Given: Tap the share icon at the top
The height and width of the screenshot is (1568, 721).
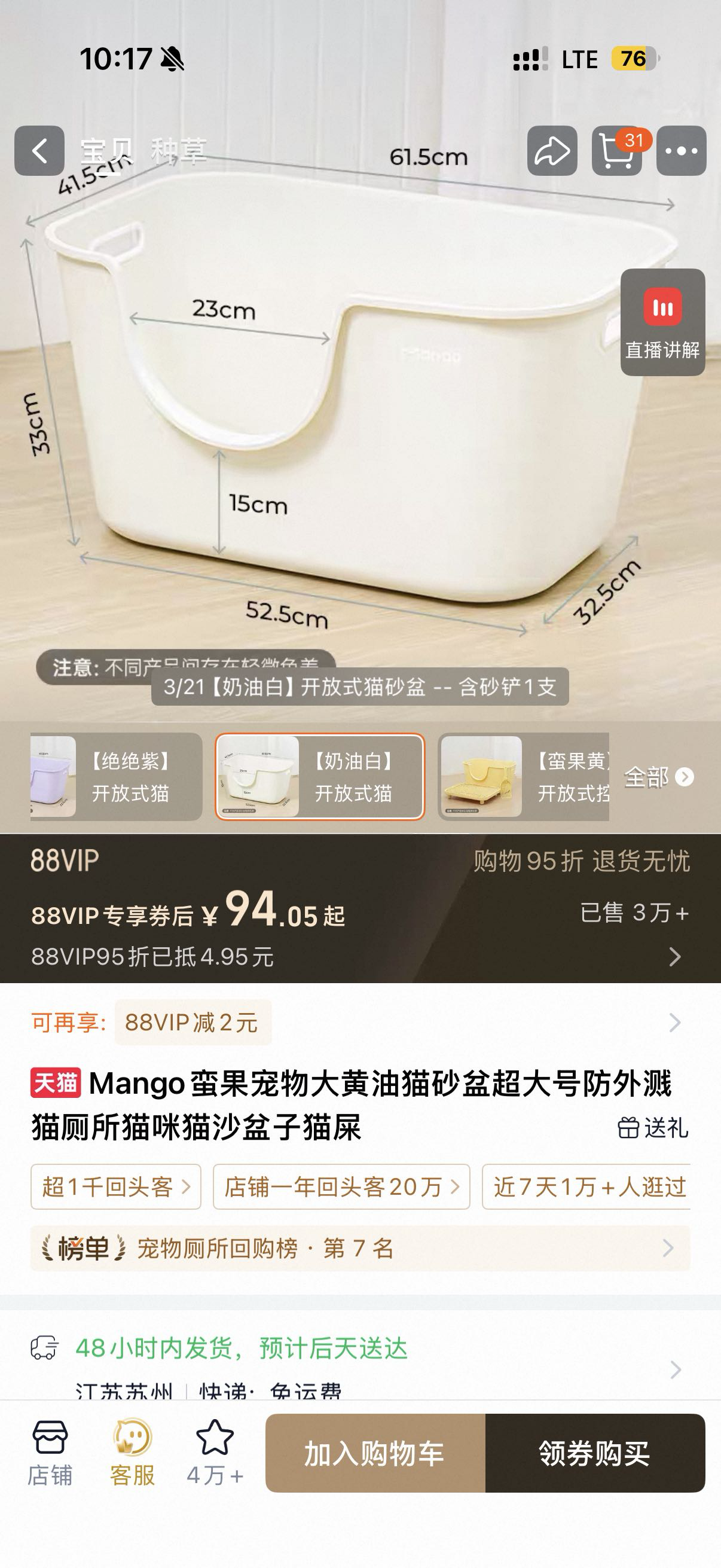Looking at the screenshot, I should (552, 151).
